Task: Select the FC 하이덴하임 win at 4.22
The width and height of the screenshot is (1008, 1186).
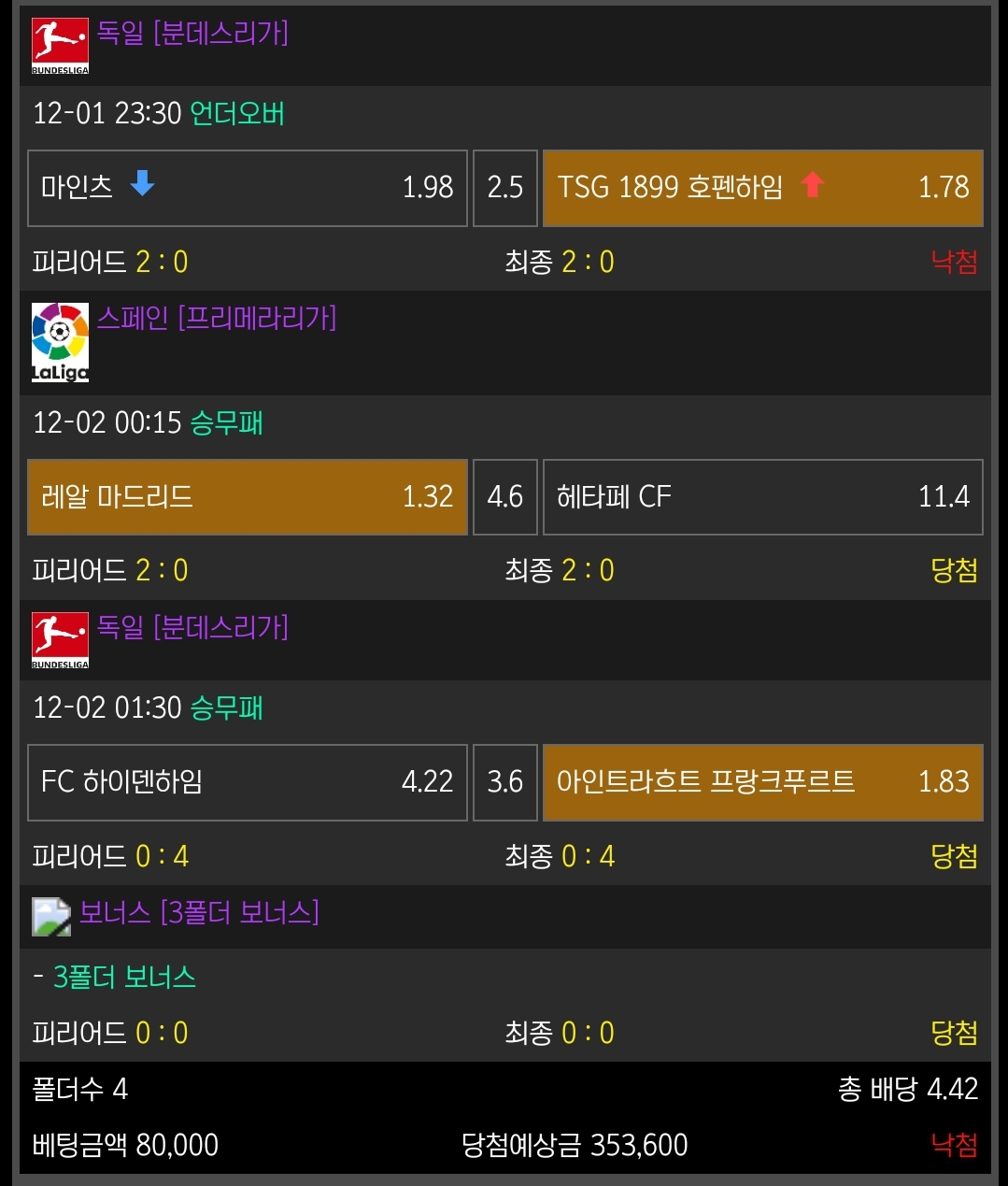Action: (x=247, y=782)
